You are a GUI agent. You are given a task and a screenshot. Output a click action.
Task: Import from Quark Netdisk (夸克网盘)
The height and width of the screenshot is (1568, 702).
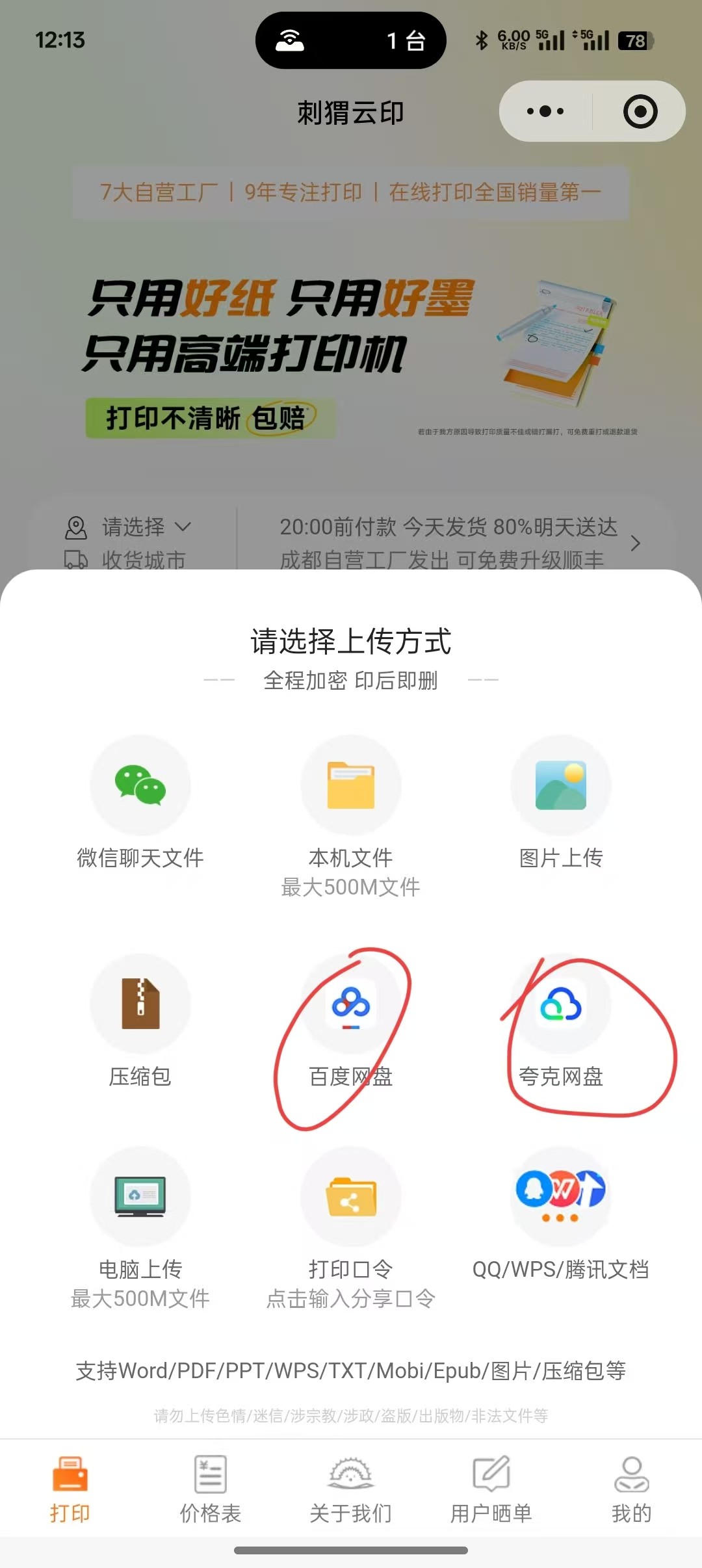point(561,1004)
